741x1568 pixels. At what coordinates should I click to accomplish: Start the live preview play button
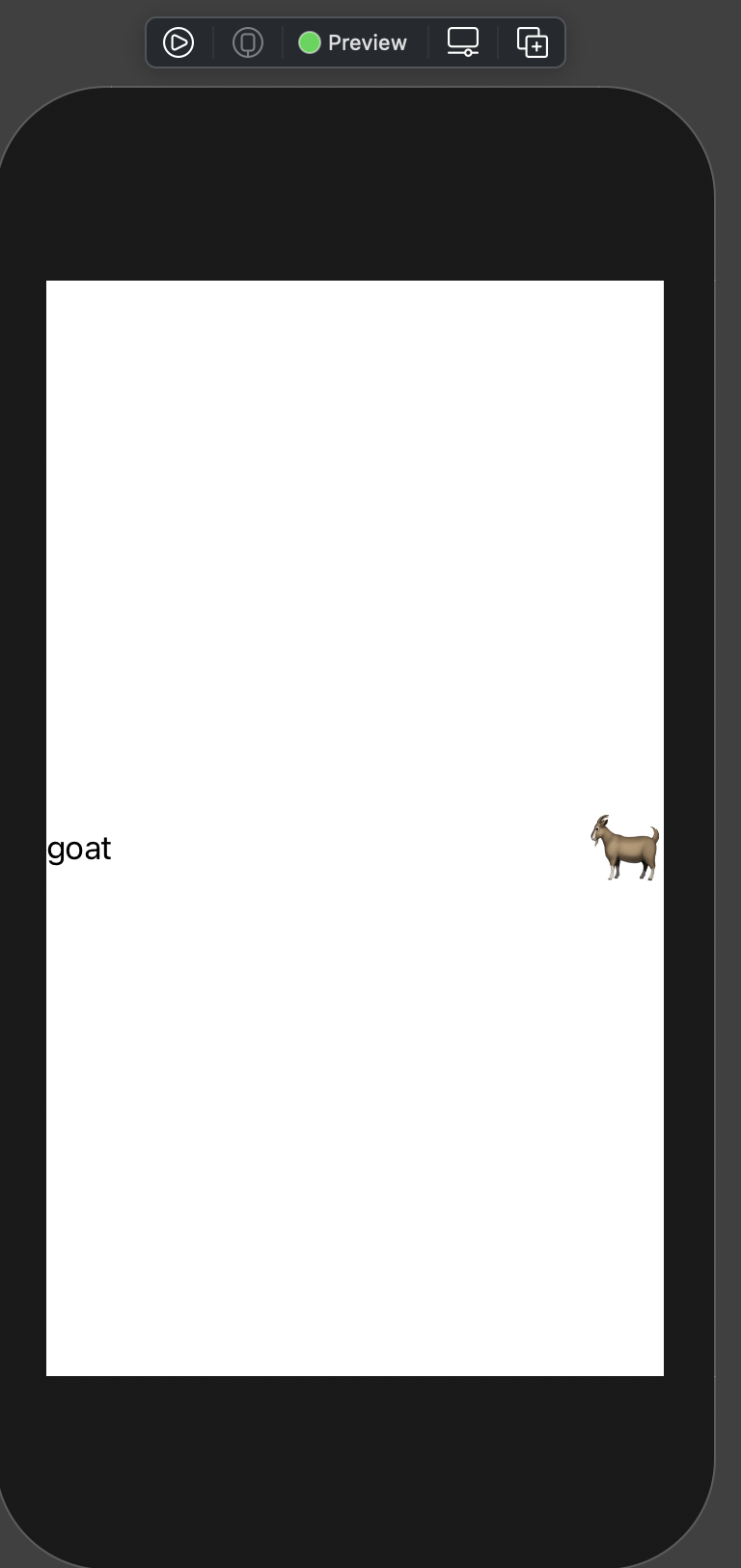[x=178, y=42]
